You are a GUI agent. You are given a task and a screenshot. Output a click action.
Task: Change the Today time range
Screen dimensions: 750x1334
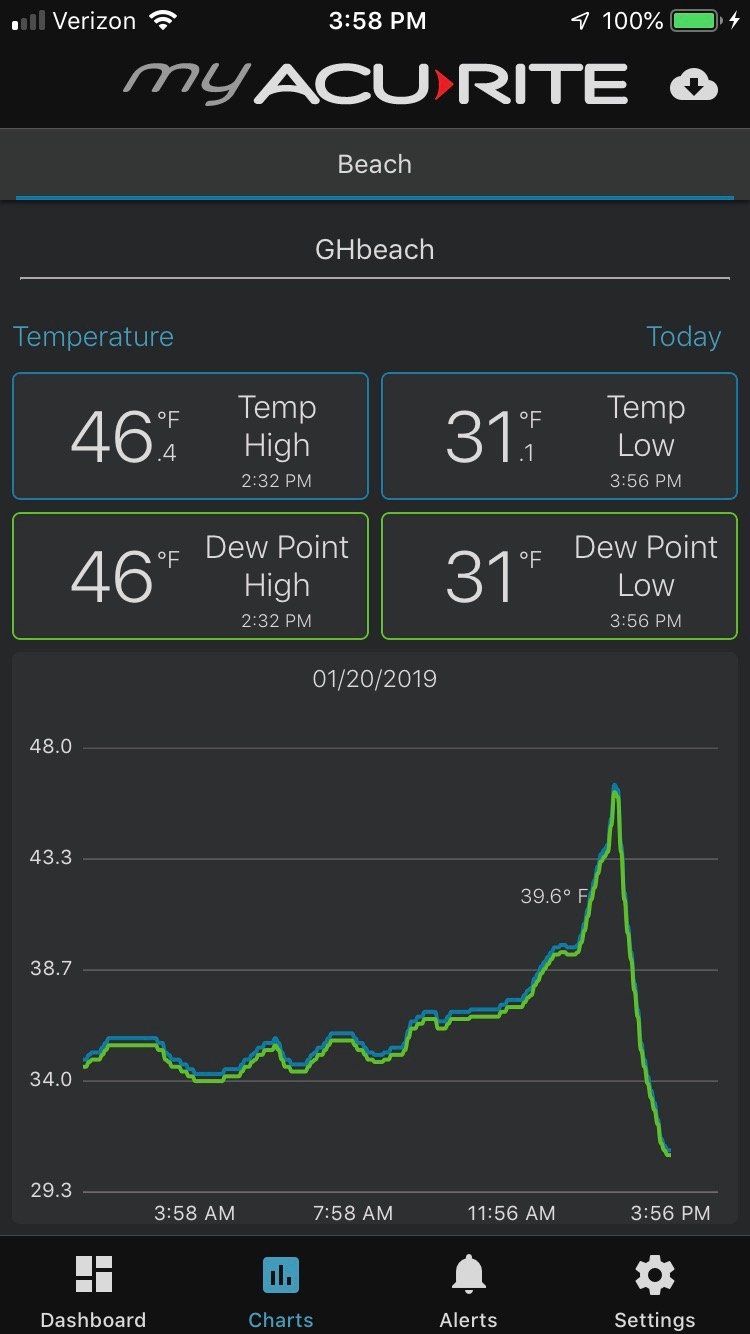pos(683,337)
